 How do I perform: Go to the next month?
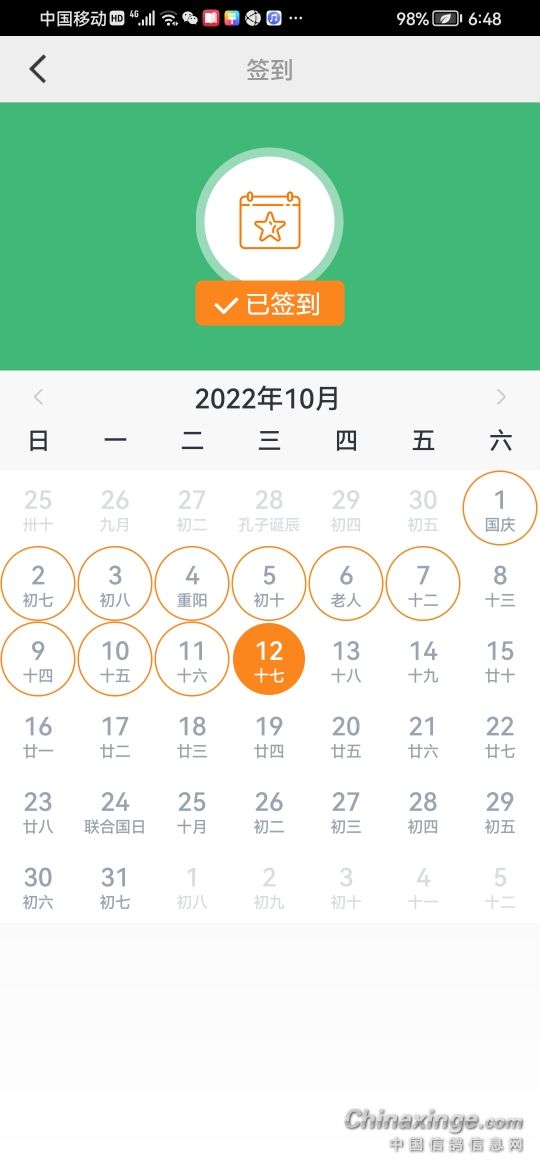[x=501, y=397]
